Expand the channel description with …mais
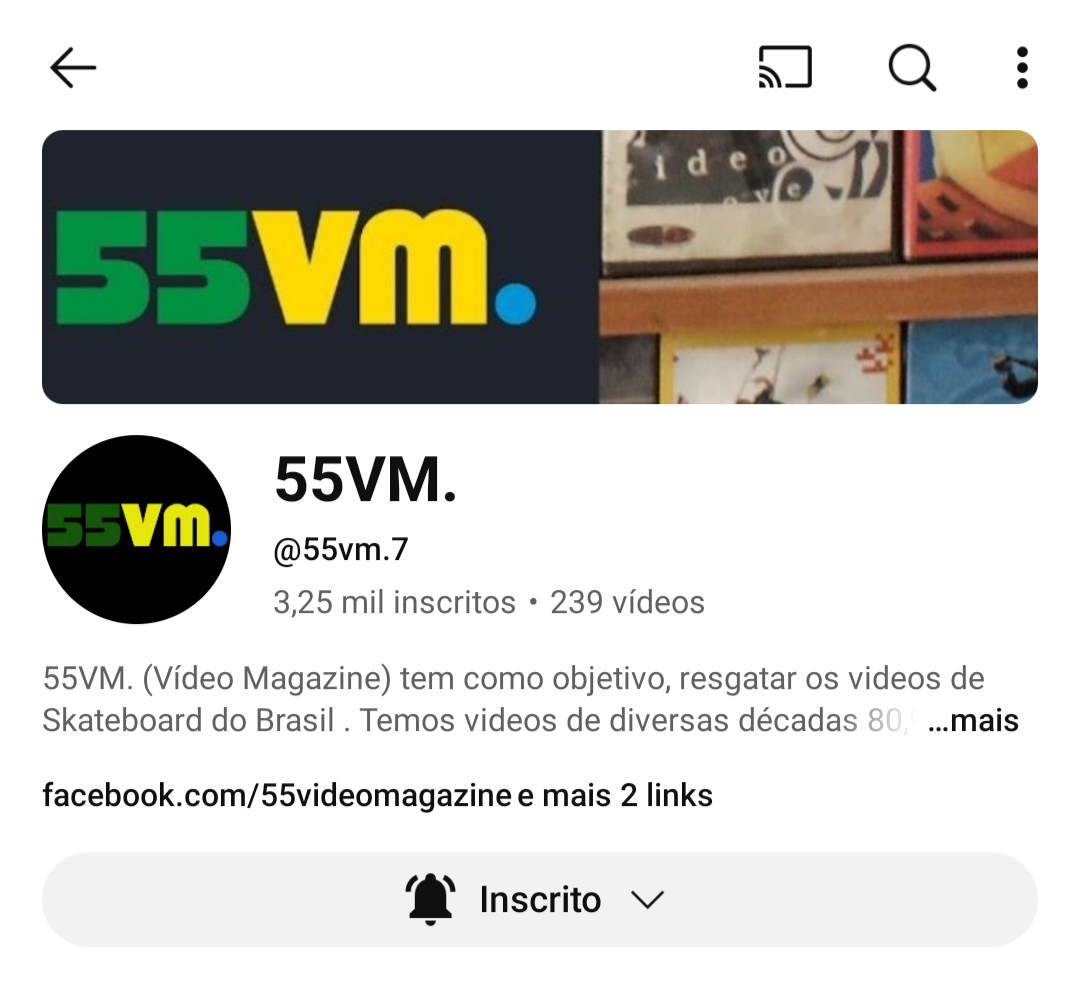This screenshot has height=983, width=1080. click(973, 721)
